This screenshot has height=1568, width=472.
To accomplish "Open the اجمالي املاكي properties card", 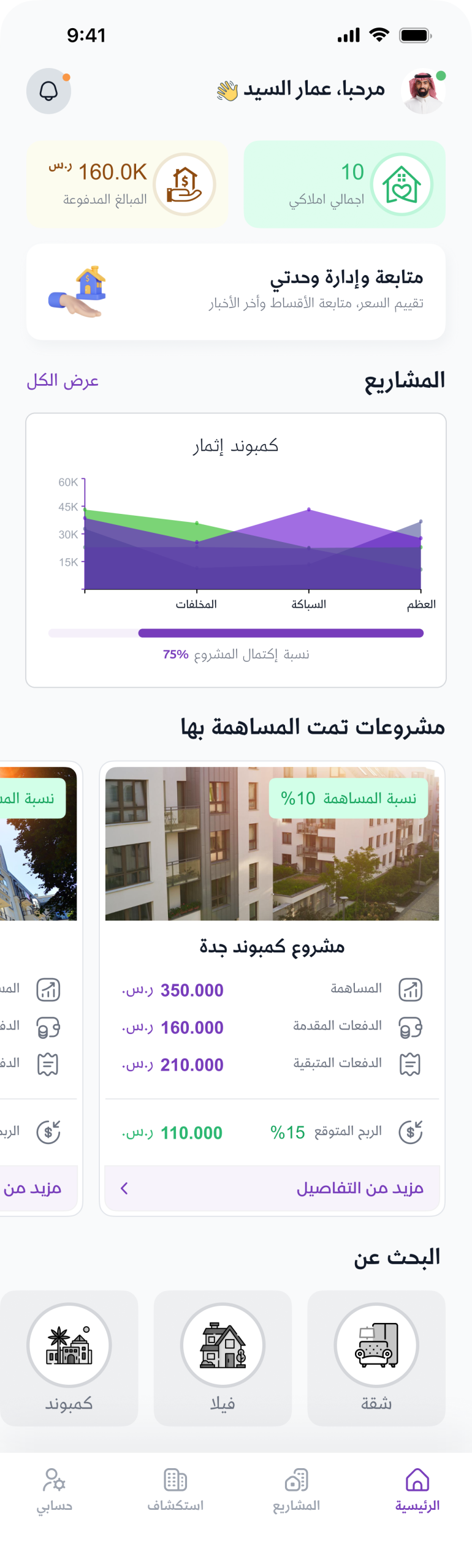I will (x=344, y=184).
